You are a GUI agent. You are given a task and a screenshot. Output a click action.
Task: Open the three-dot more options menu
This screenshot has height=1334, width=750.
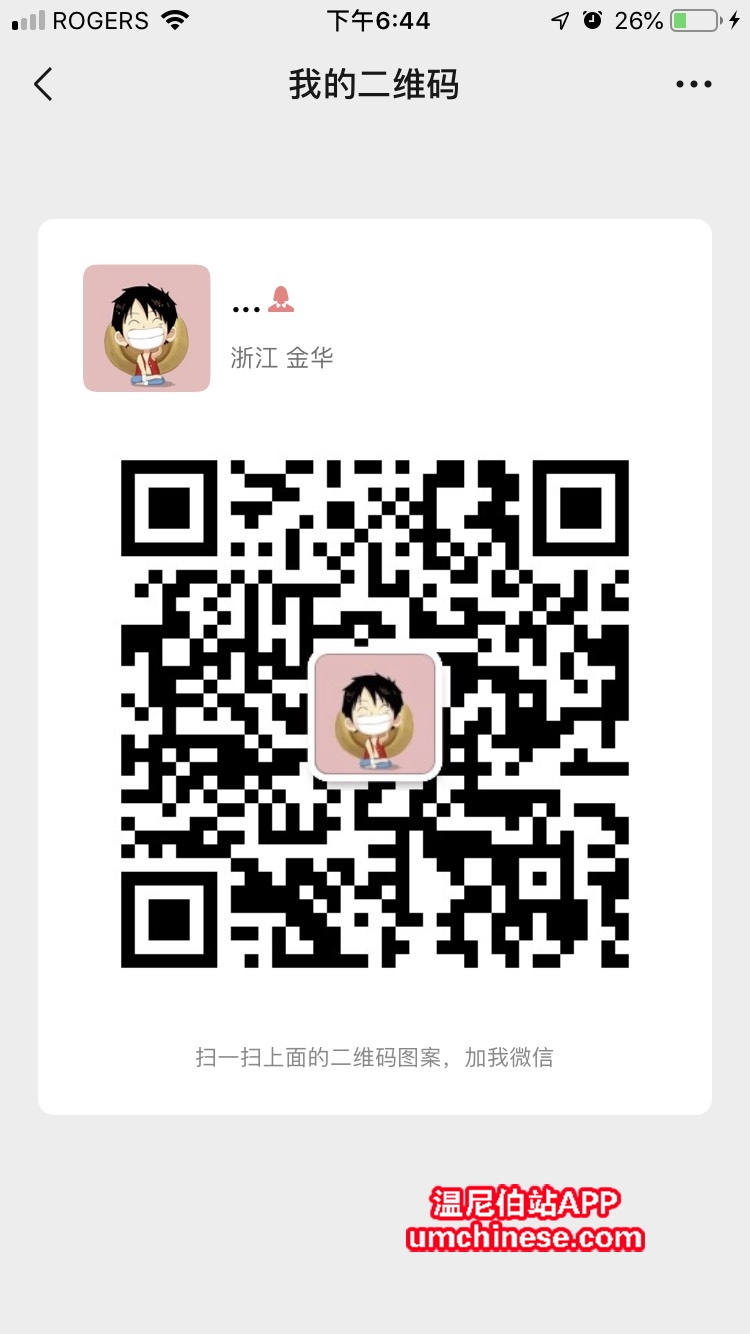693,85
